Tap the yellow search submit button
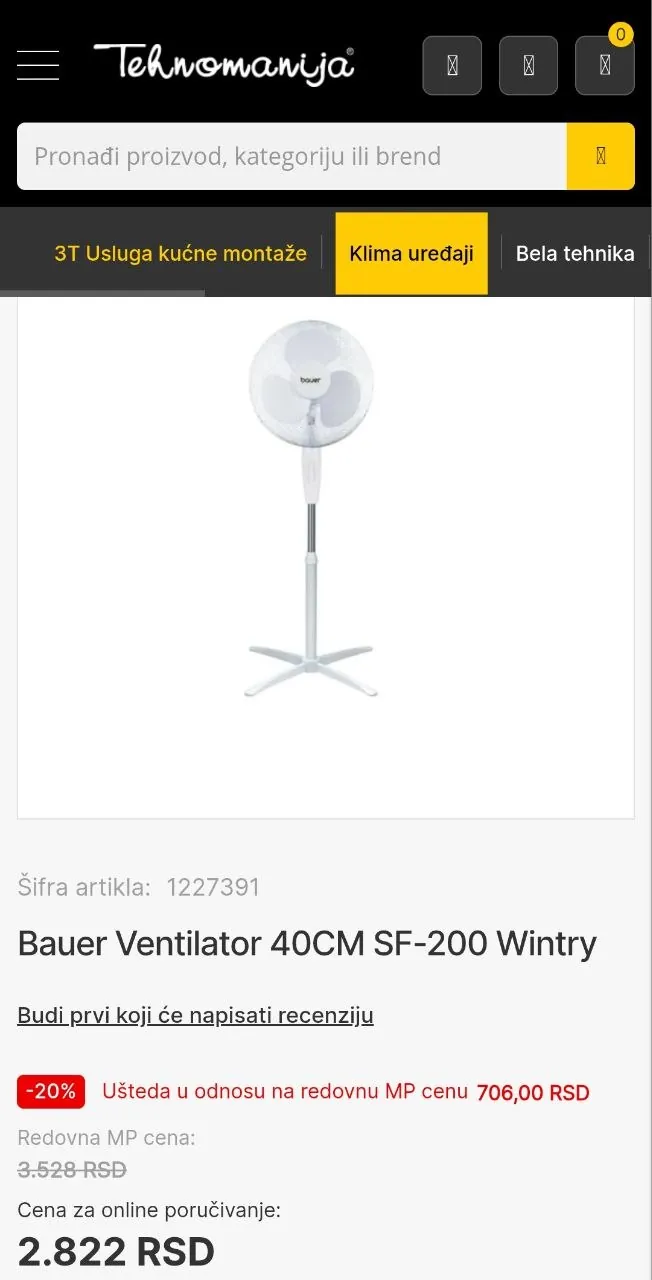Screen dimensions: 652x1280 pos(601,156)
